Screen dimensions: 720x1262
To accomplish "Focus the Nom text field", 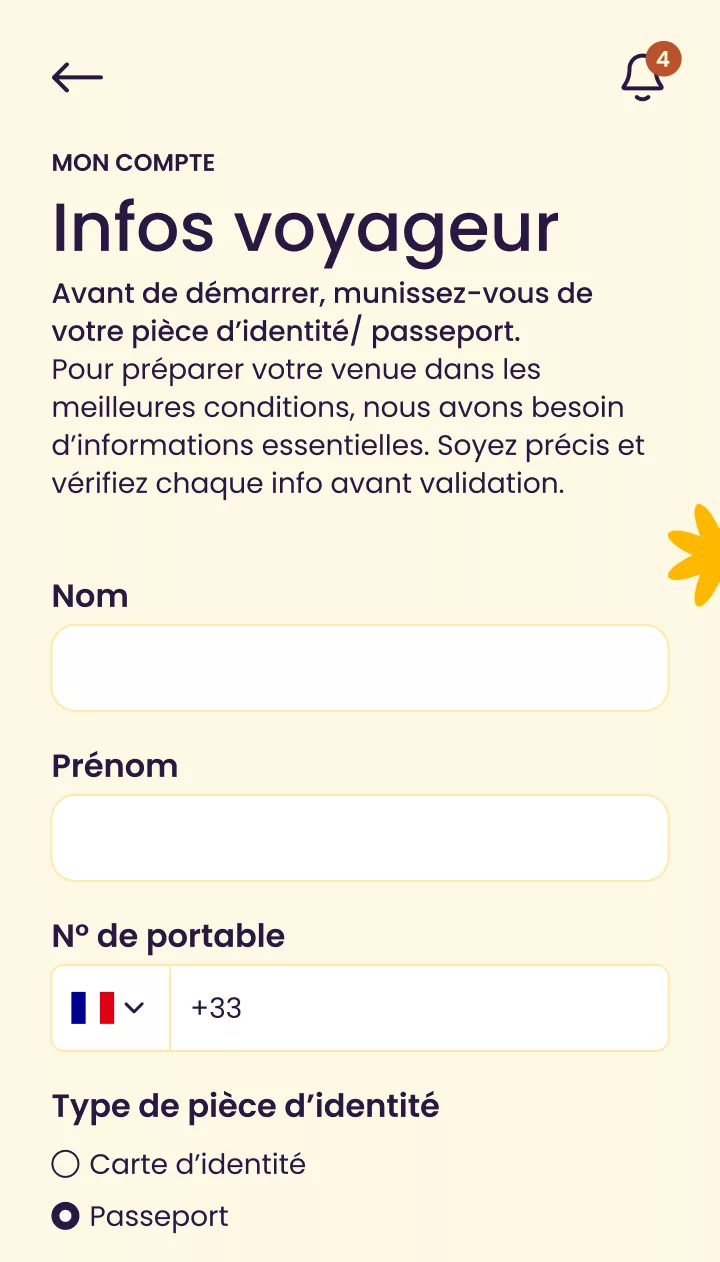I will pos(360,668).
